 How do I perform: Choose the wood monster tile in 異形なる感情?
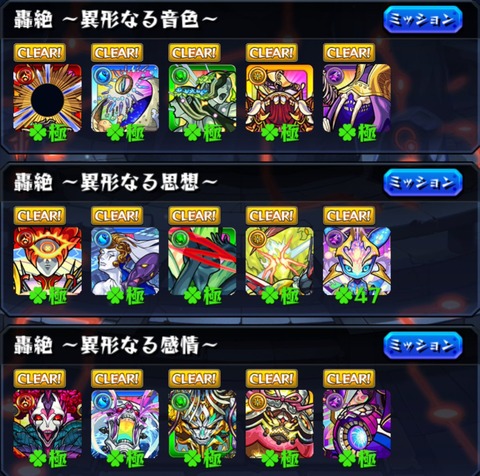pos(202,424)
